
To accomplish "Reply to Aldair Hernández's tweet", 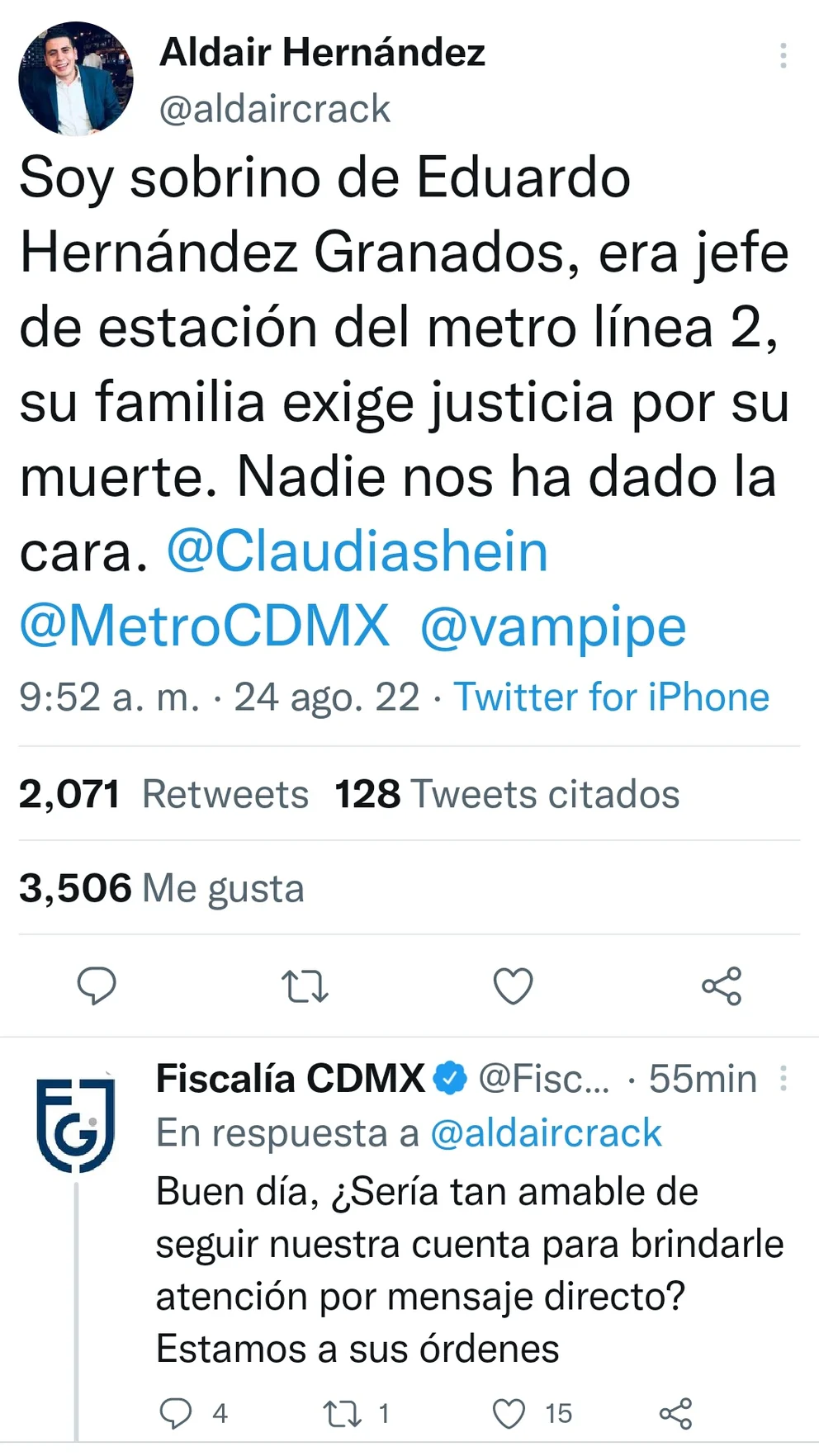I will pos(97,986).
